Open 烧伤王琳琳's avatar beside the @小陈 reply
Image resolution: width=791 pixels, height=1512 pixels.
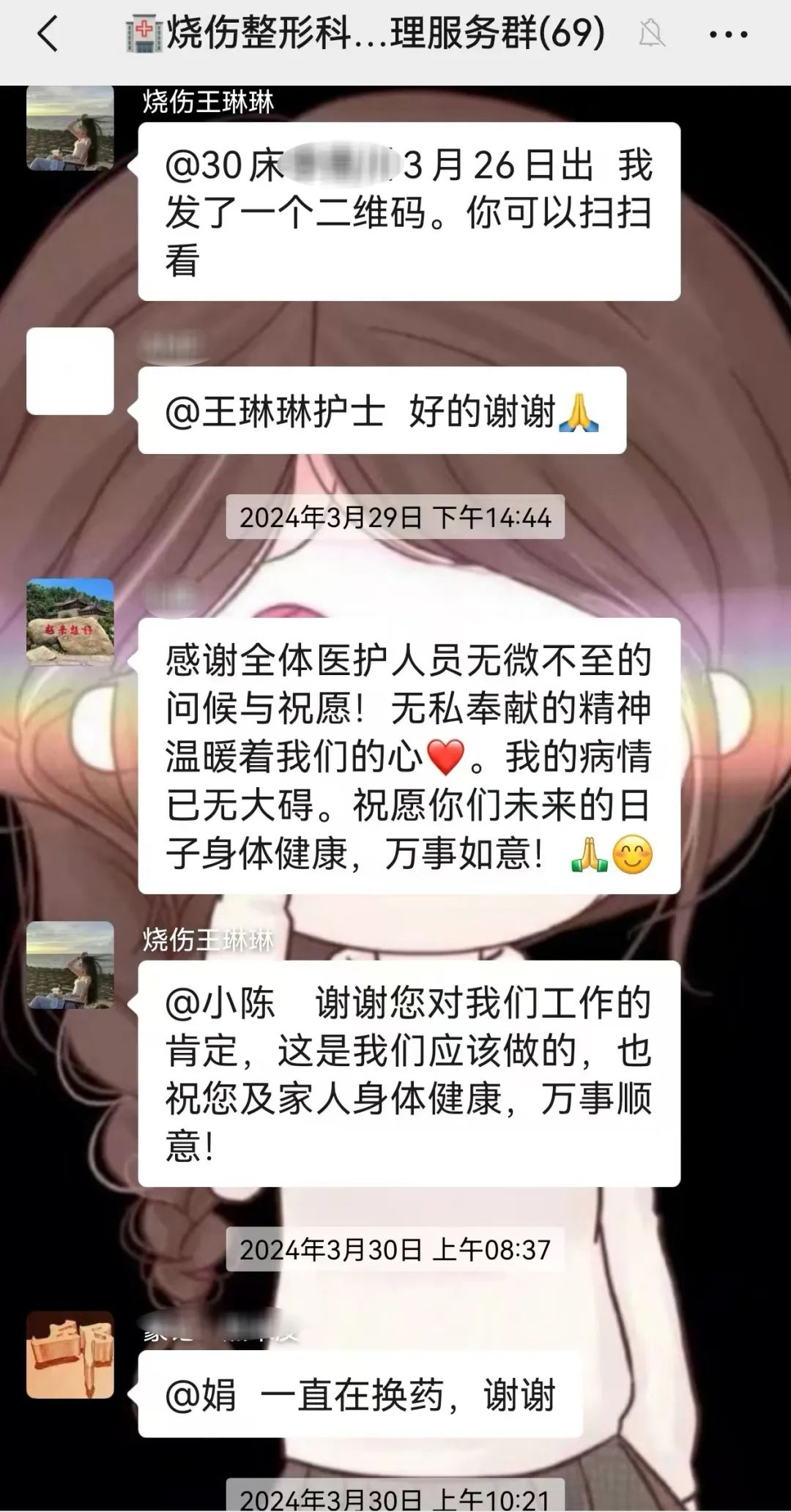coord(70,964)
